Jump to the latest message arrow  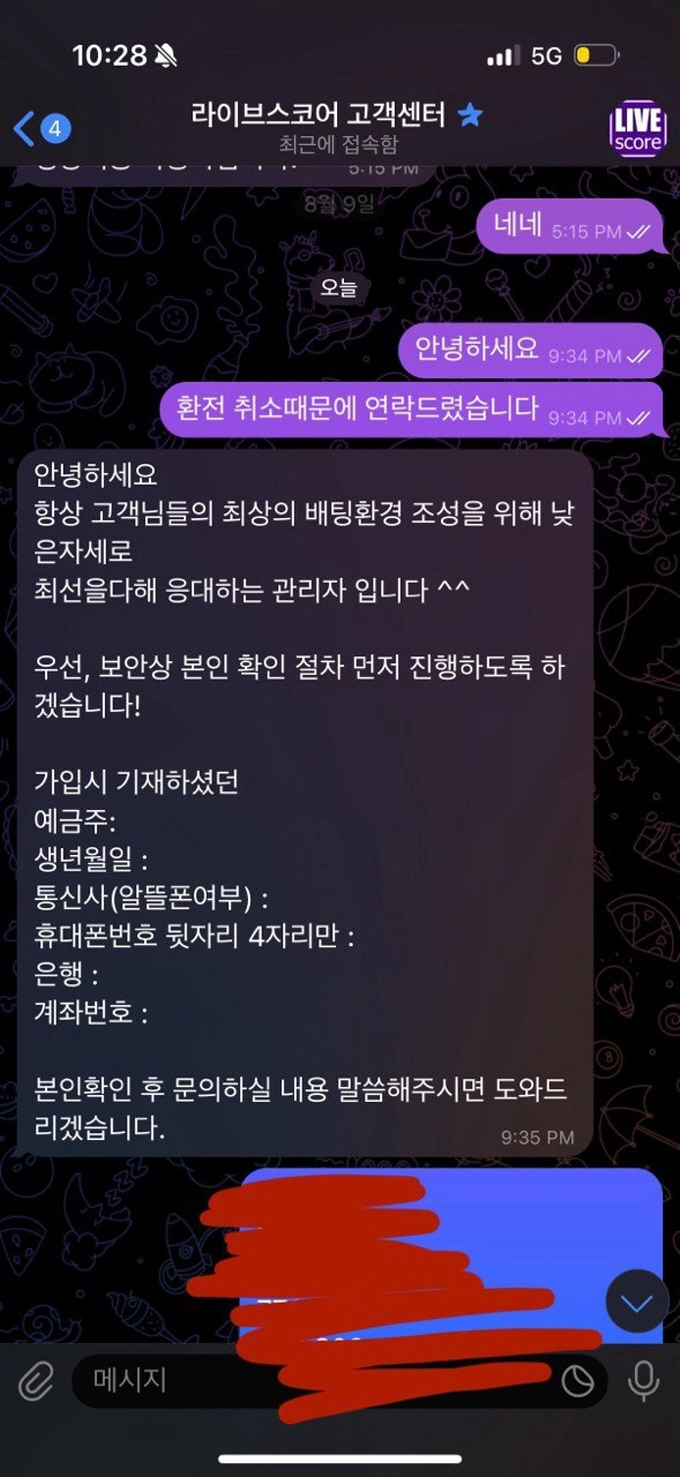(637, 1301)
